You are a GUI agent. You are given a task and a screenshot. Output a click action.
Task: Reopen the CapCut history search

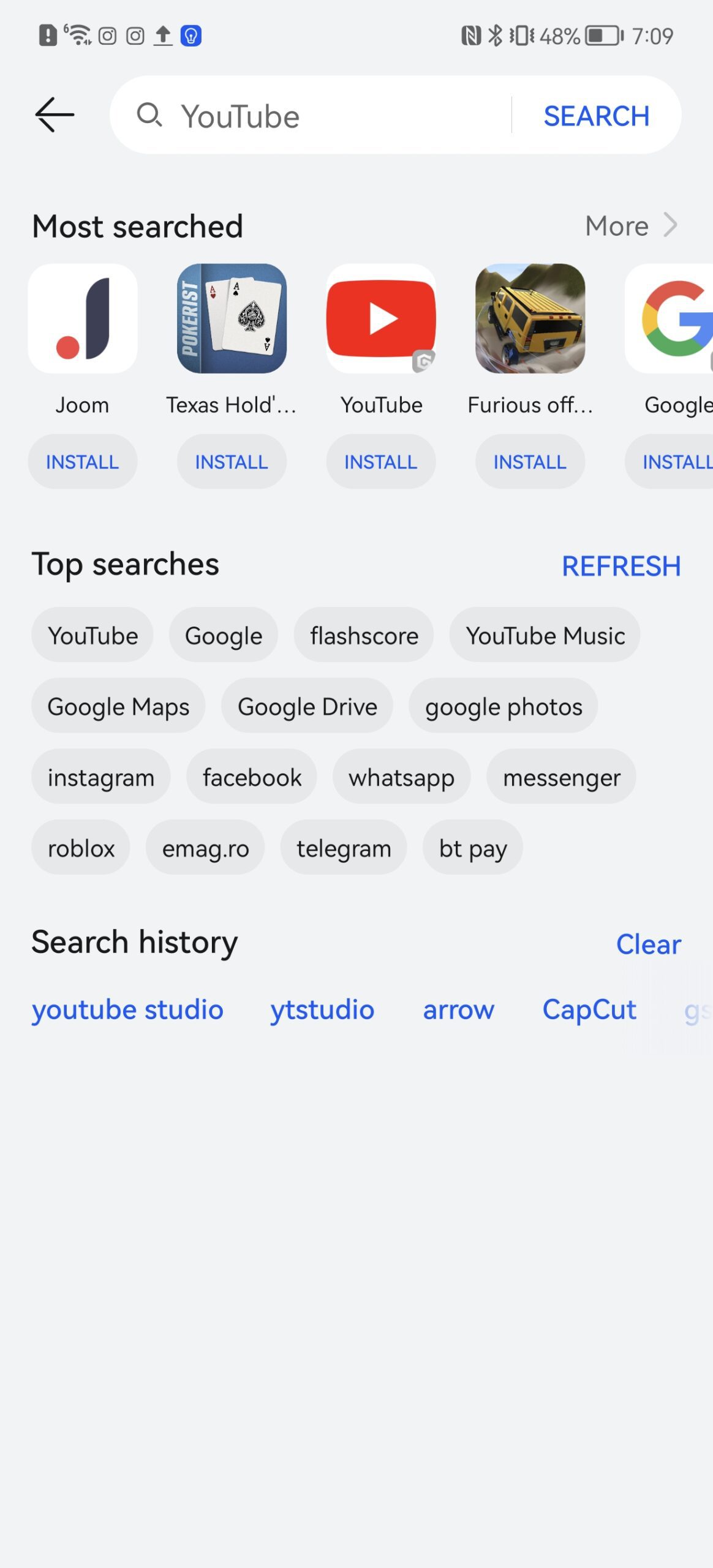tap(589, 1009)
